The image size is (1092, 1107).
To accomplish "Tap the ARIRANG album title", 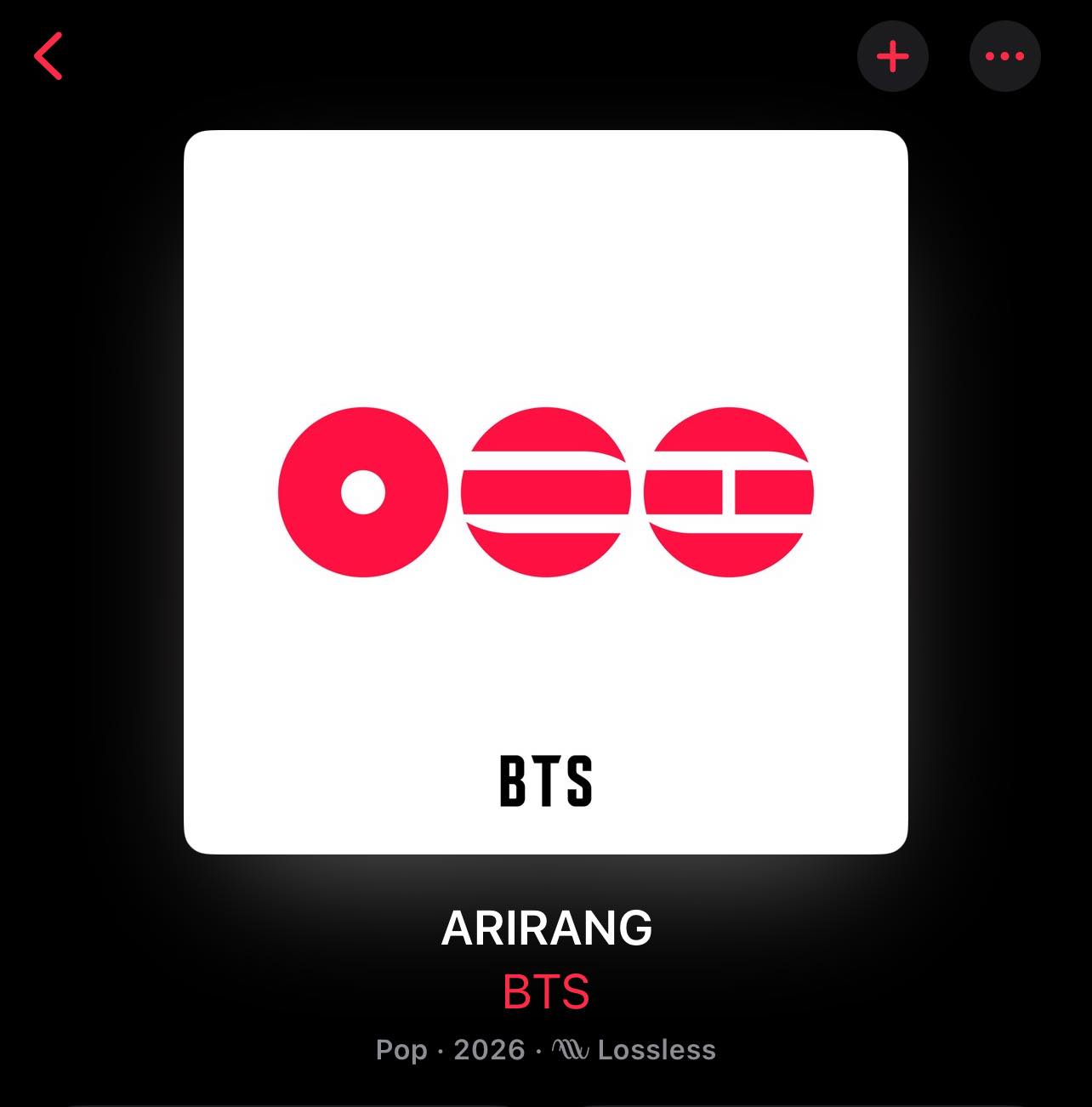I will pos(545,928).
